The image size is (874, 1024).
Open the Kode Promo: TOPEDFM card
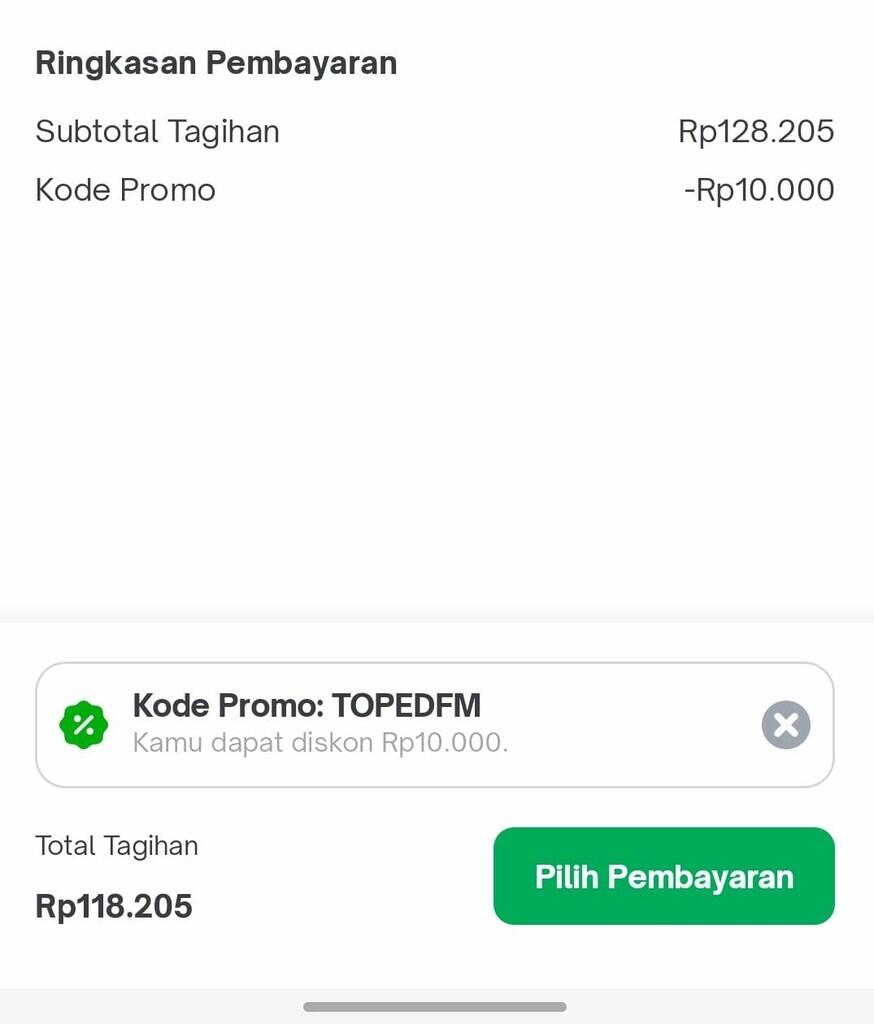[x=400, y=724]
